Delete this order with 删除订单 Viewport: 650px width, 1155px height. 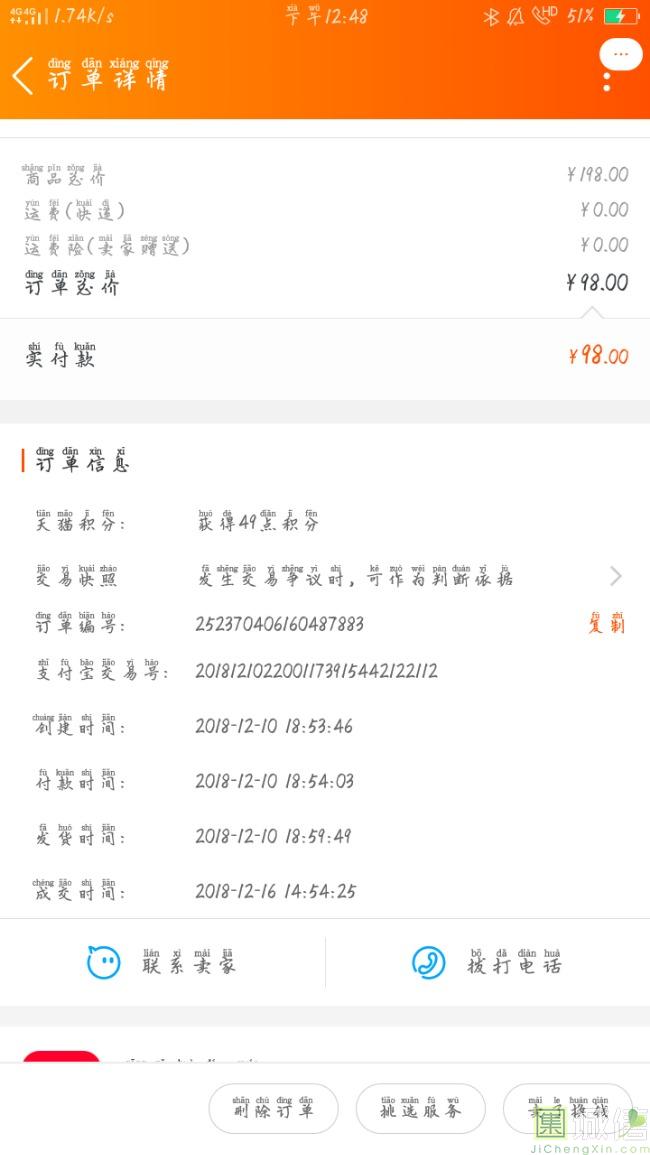(273, 1108)
